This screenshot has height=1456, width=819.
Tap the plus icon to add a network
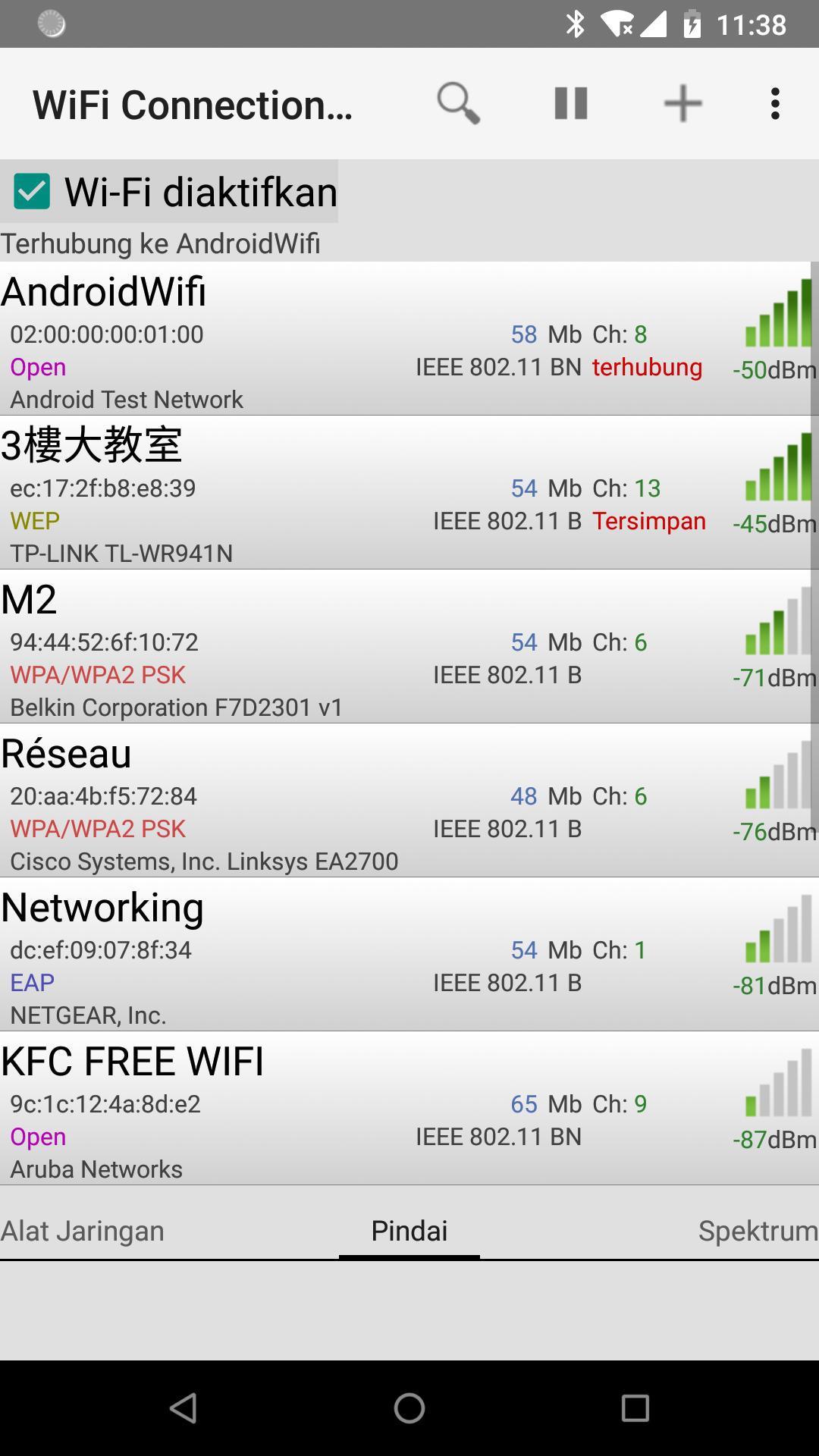click(682, 104)
